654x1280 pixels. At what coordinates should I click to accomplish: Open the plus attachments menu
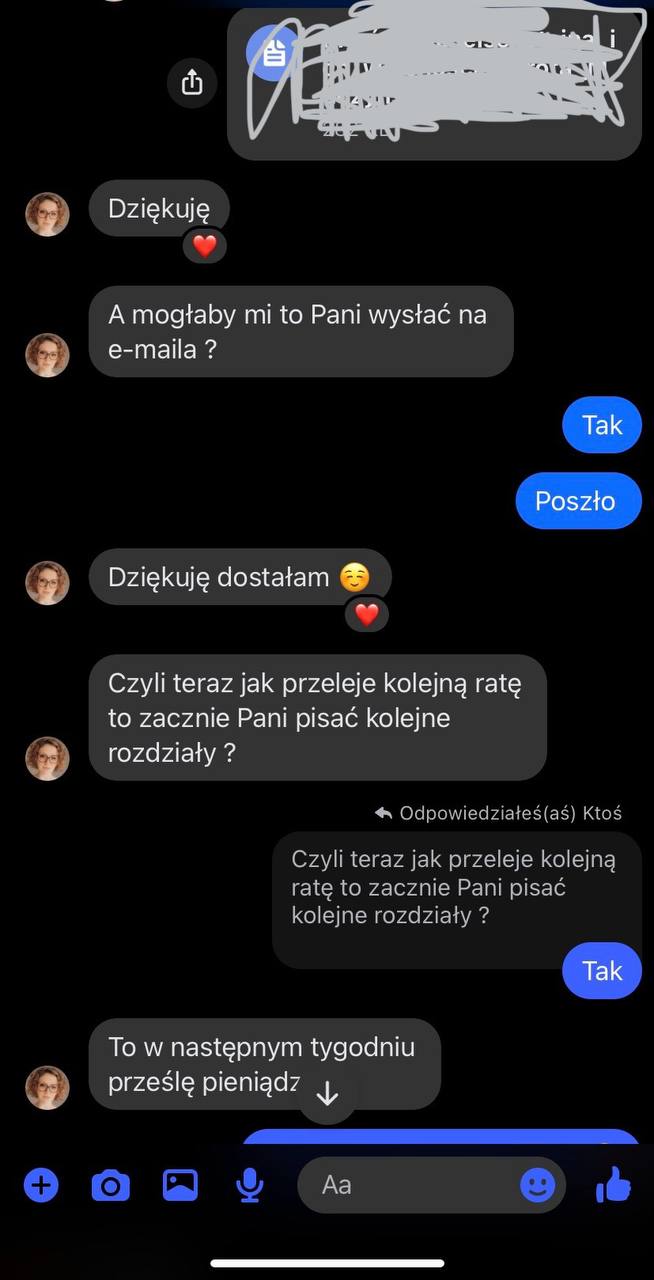[x=41, y=1186]
